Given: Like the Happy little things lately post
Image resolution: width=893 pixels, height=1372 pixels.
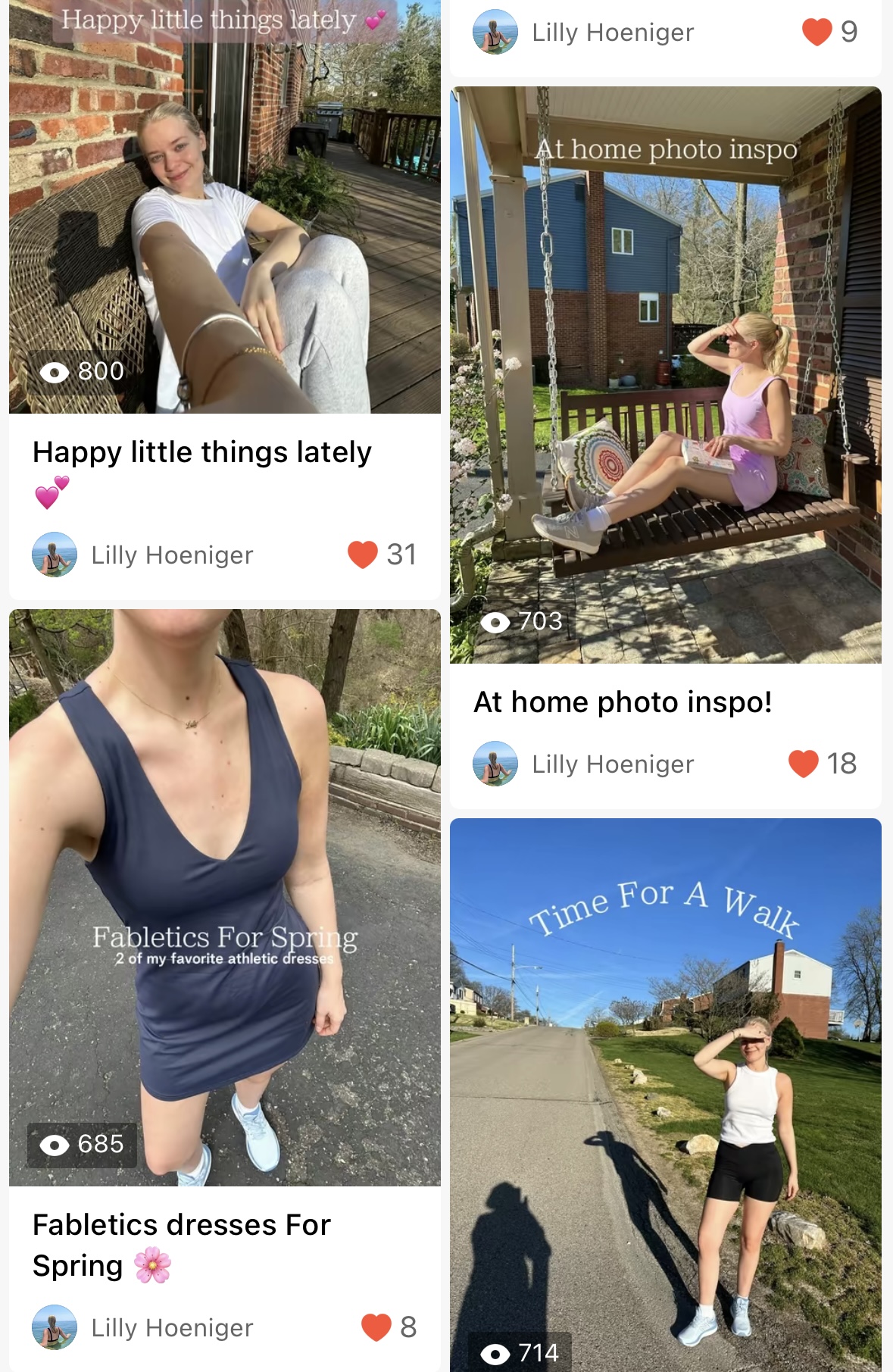Looking at the screenshot, I should click(x=363, y=555).
